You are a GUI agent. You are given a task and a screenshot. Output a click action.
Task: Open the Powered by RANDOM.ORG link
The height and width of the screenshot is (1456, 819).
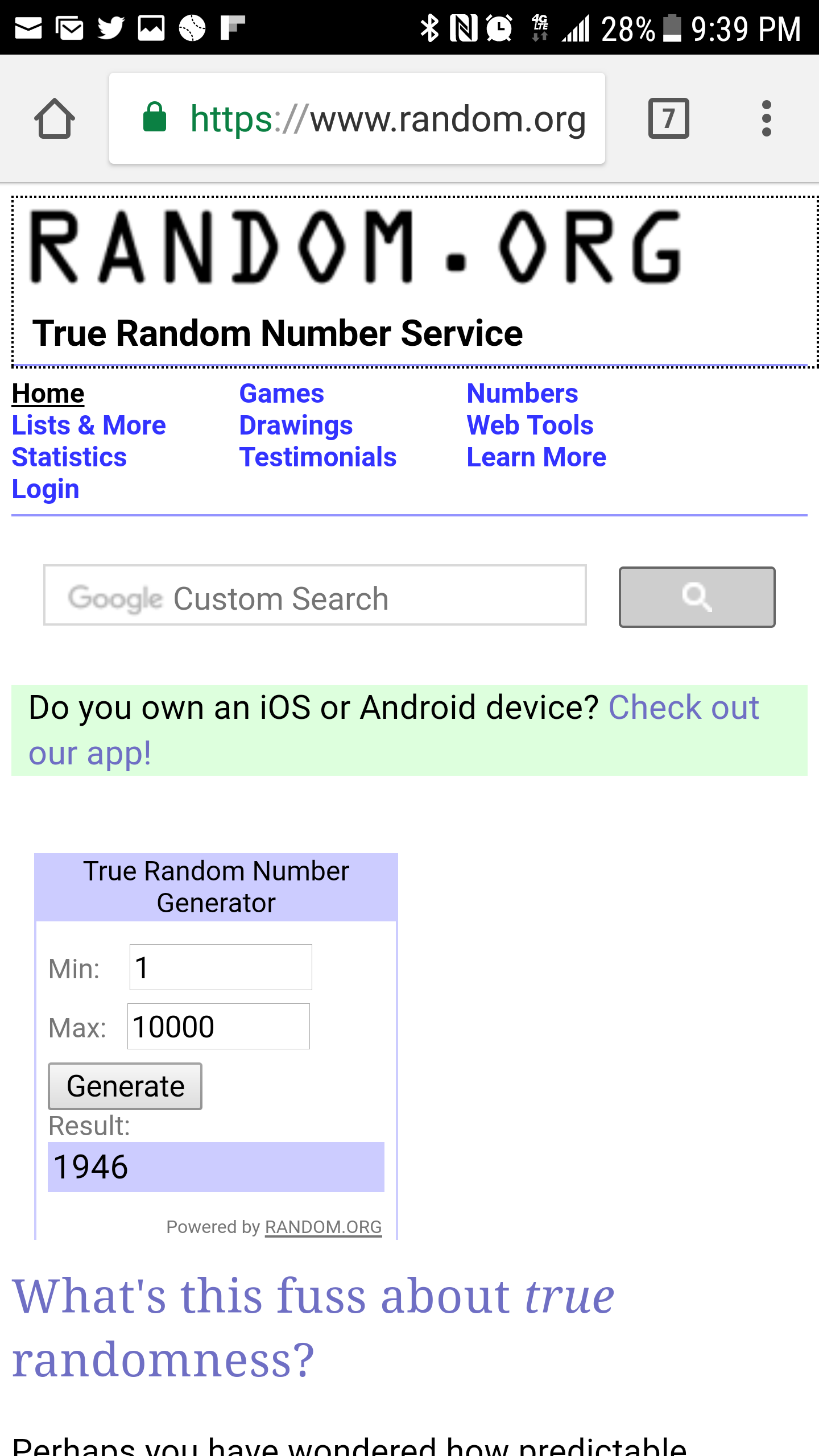point(323,1227)
